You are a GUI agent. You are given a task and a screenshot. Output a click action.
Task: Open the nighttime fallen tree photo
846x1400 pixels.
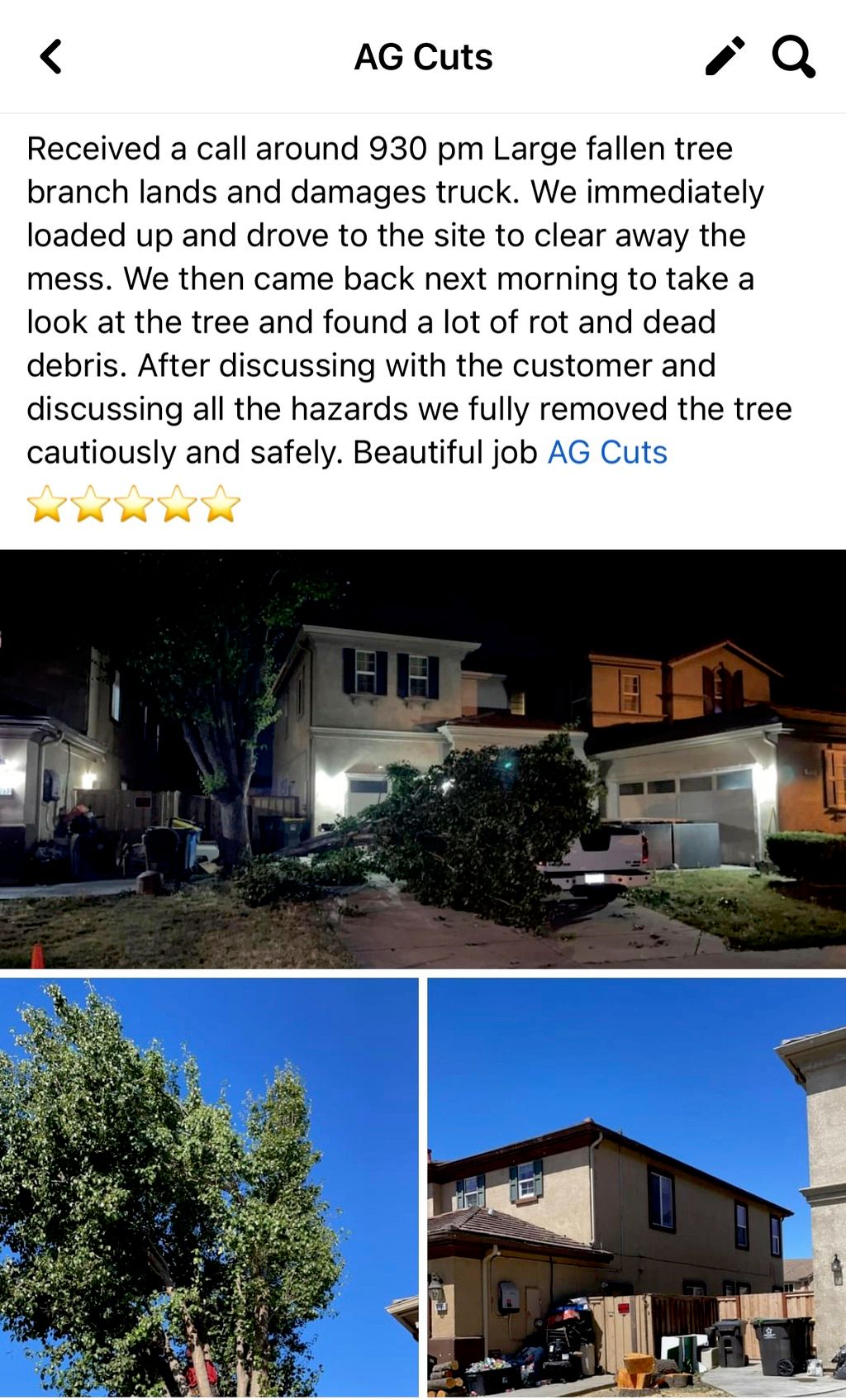(x=423, y=758)
